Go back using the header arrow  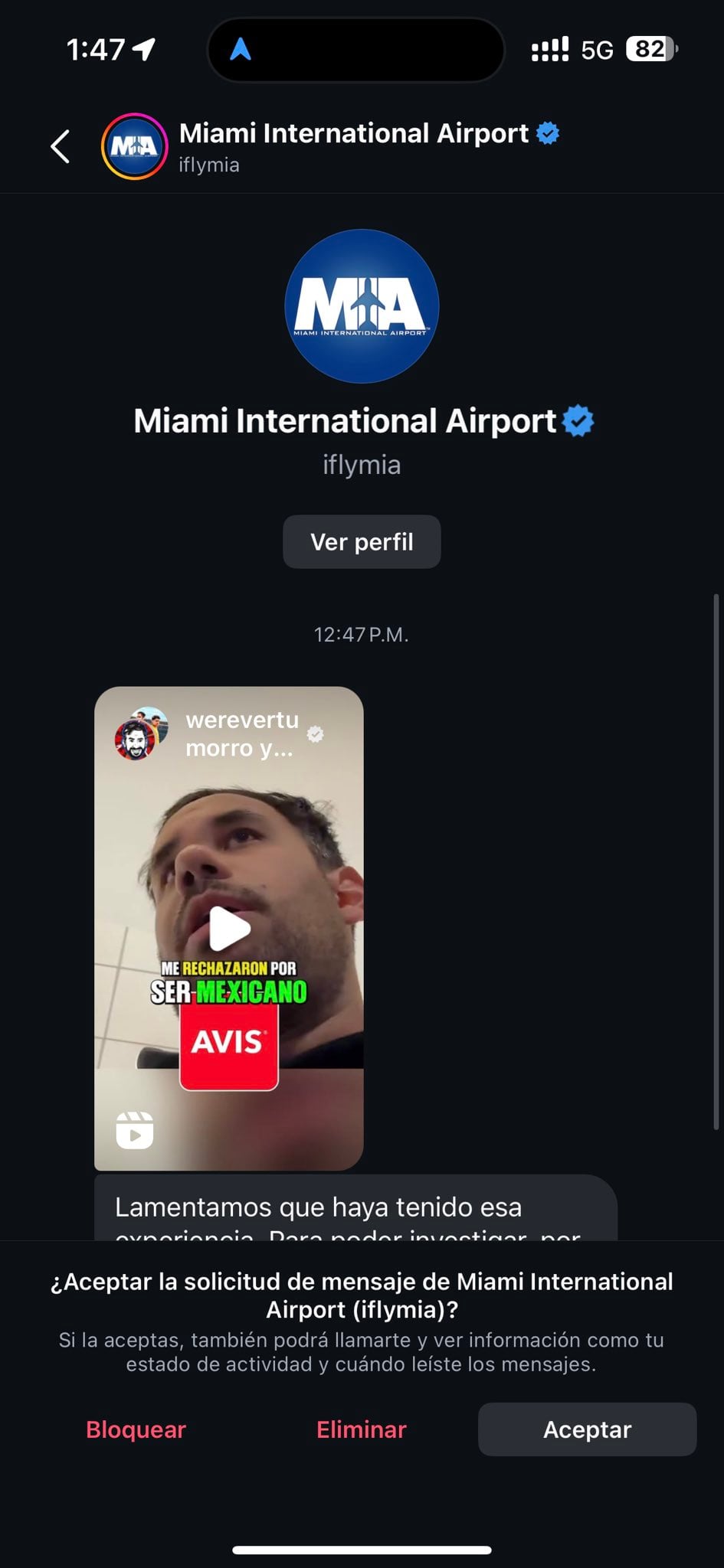(x=61, y=146)
